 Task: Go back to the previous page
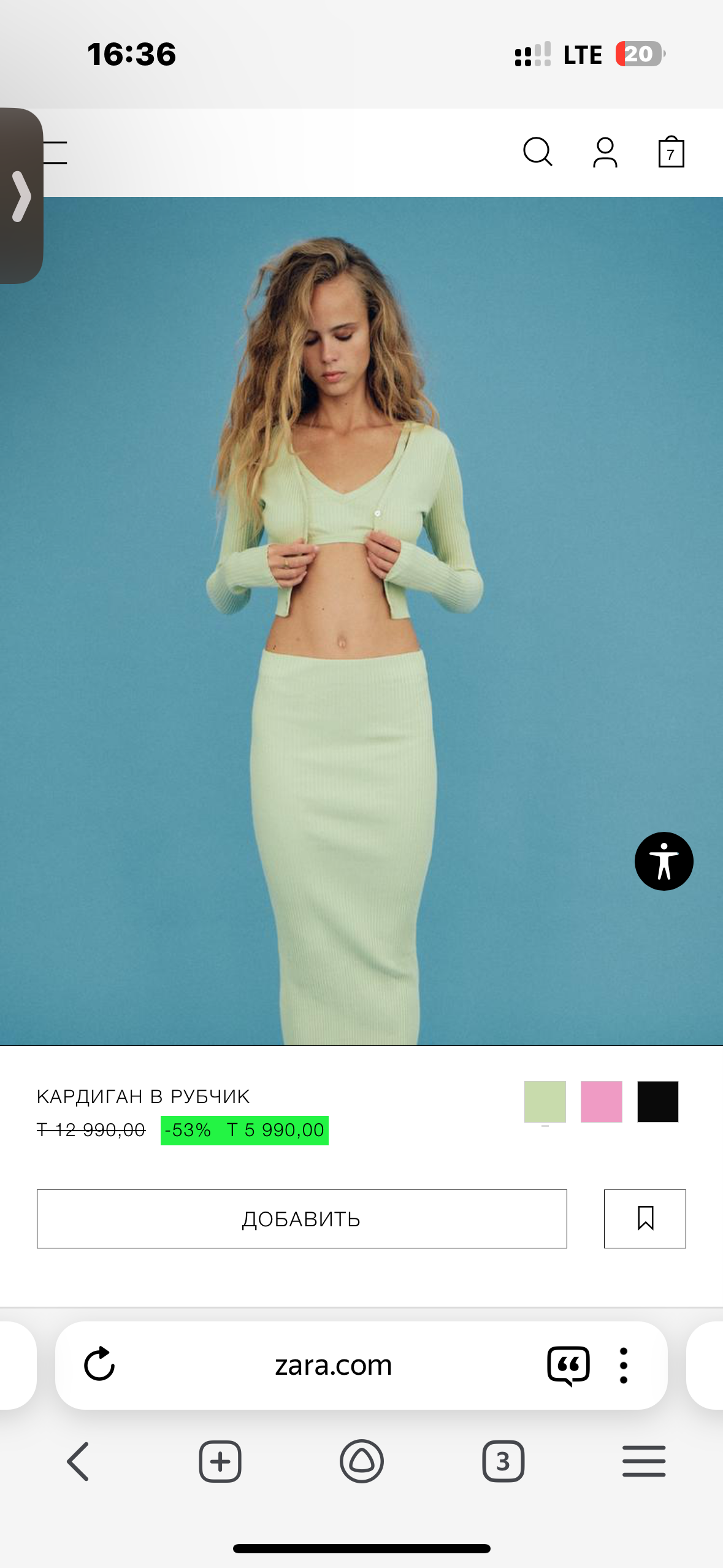click(78, 1461)
